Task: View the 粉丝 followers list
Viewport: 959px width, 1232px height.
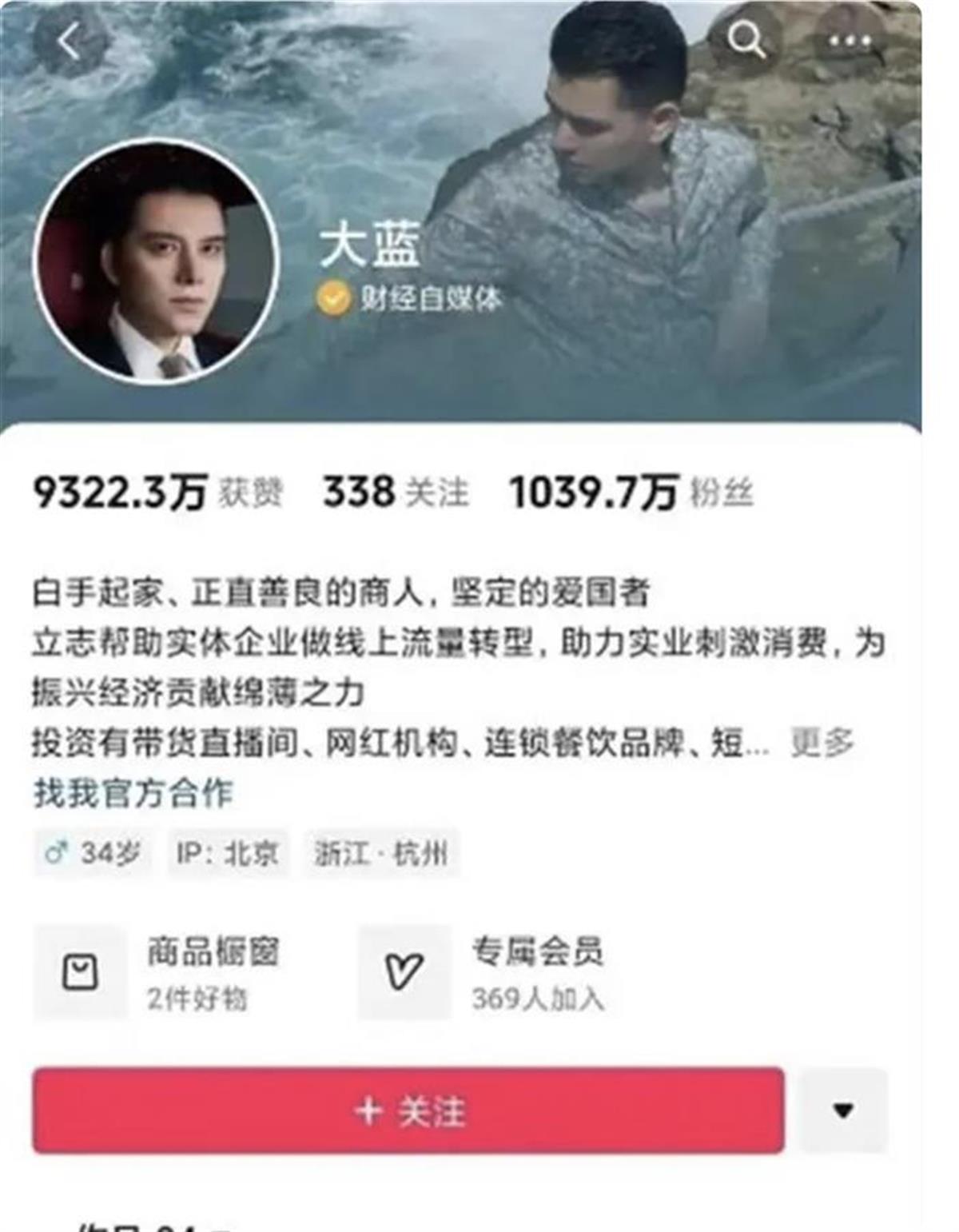Action: [631, 492]
